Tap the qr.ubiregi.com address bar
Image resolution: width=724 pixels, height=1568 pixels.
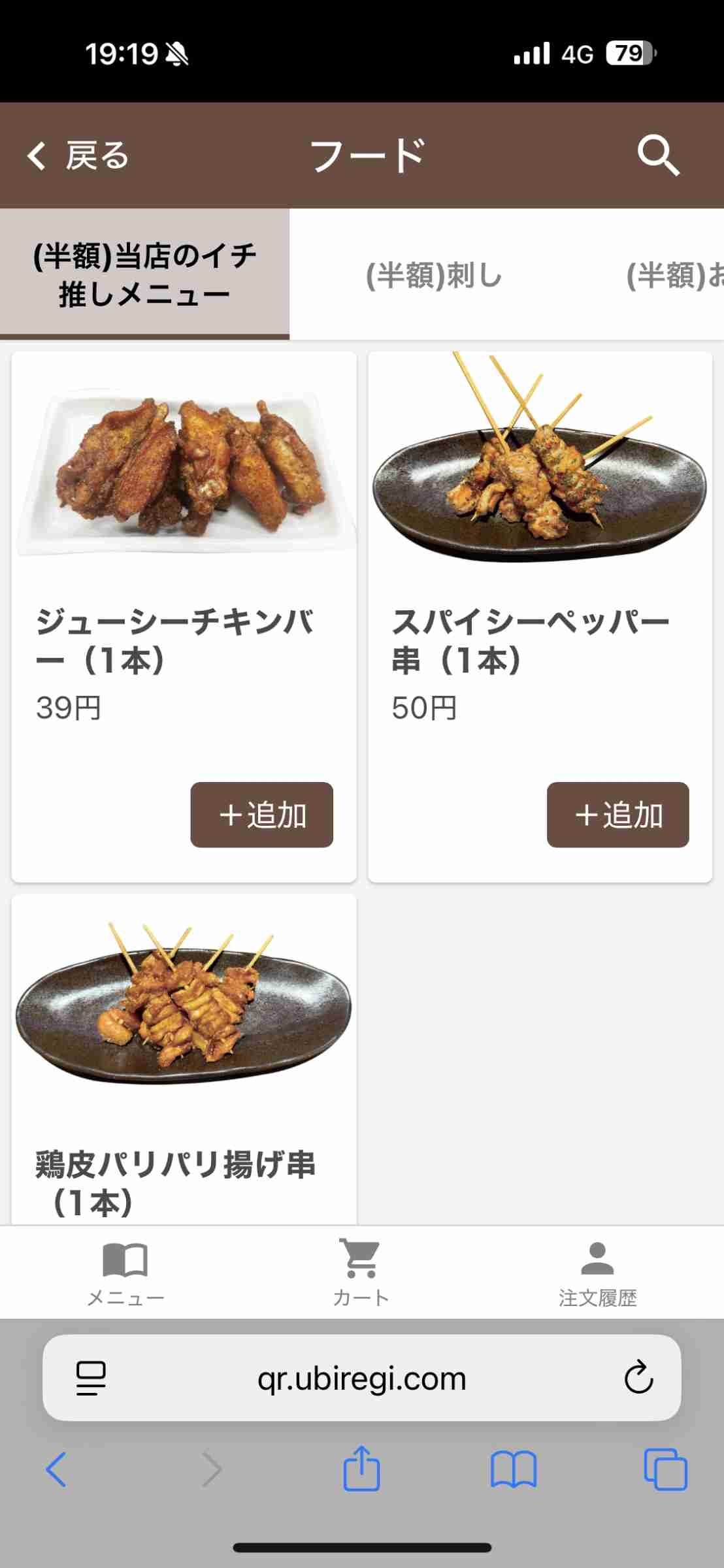pyautogui.click(x=361, y=1379)
